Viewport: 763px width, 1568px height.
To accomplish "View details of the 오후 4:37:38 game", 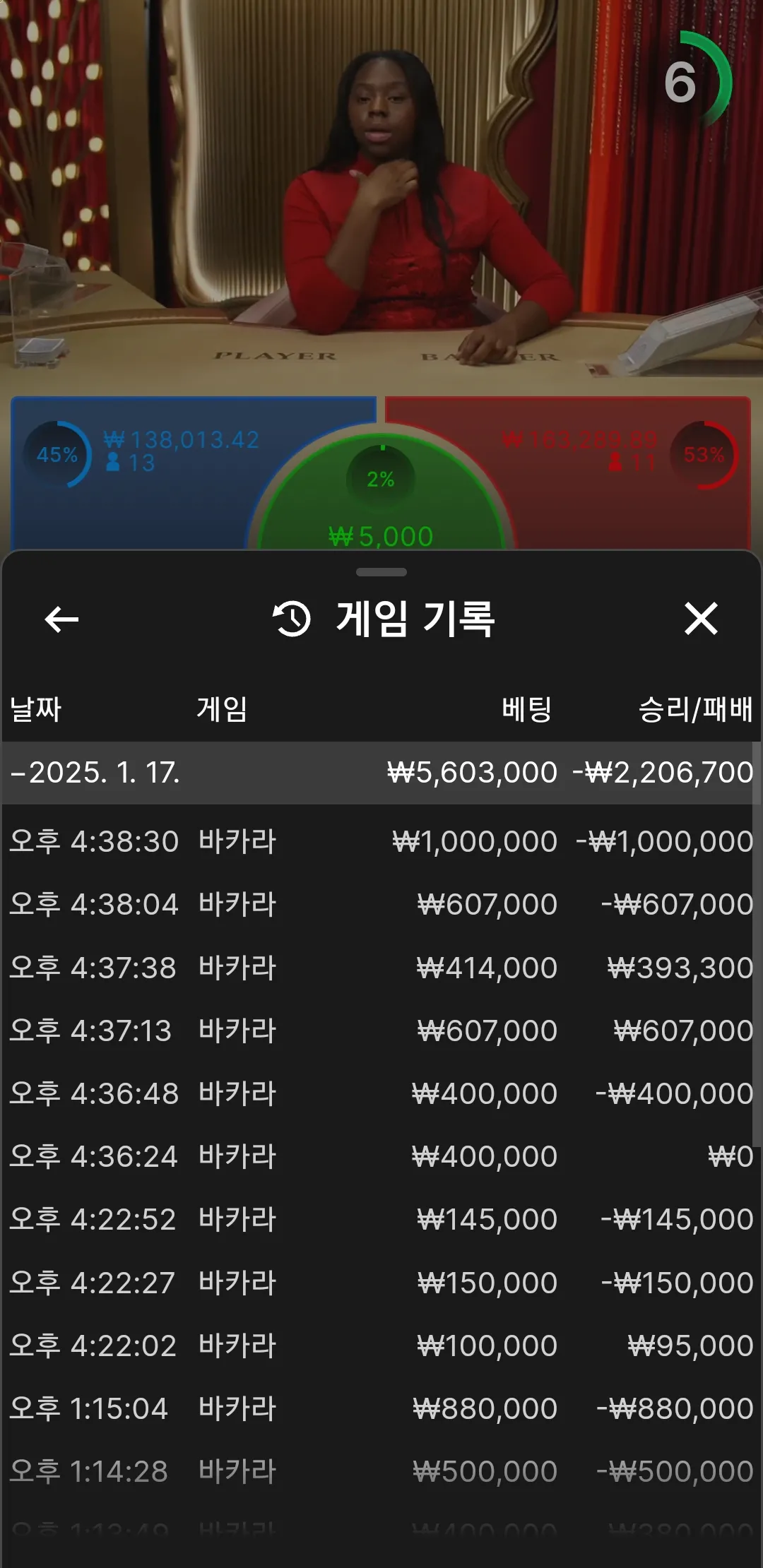I will point(381,968).
